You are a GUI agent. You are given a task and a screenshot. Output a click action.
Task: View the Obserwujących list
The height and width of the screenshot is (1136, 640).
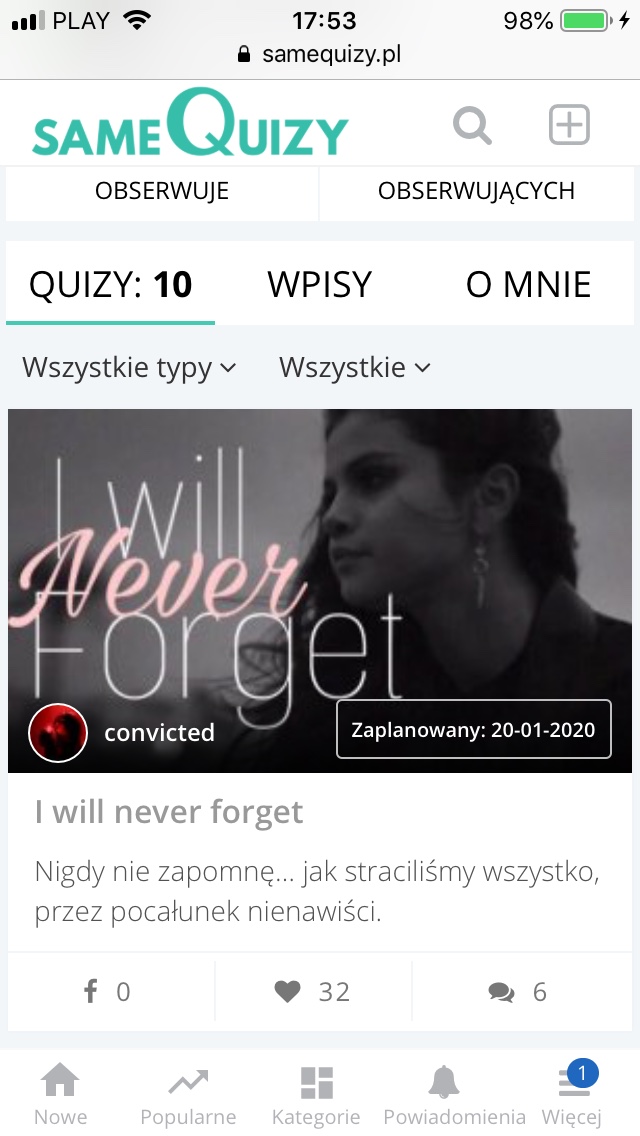(x=476, y=190)
